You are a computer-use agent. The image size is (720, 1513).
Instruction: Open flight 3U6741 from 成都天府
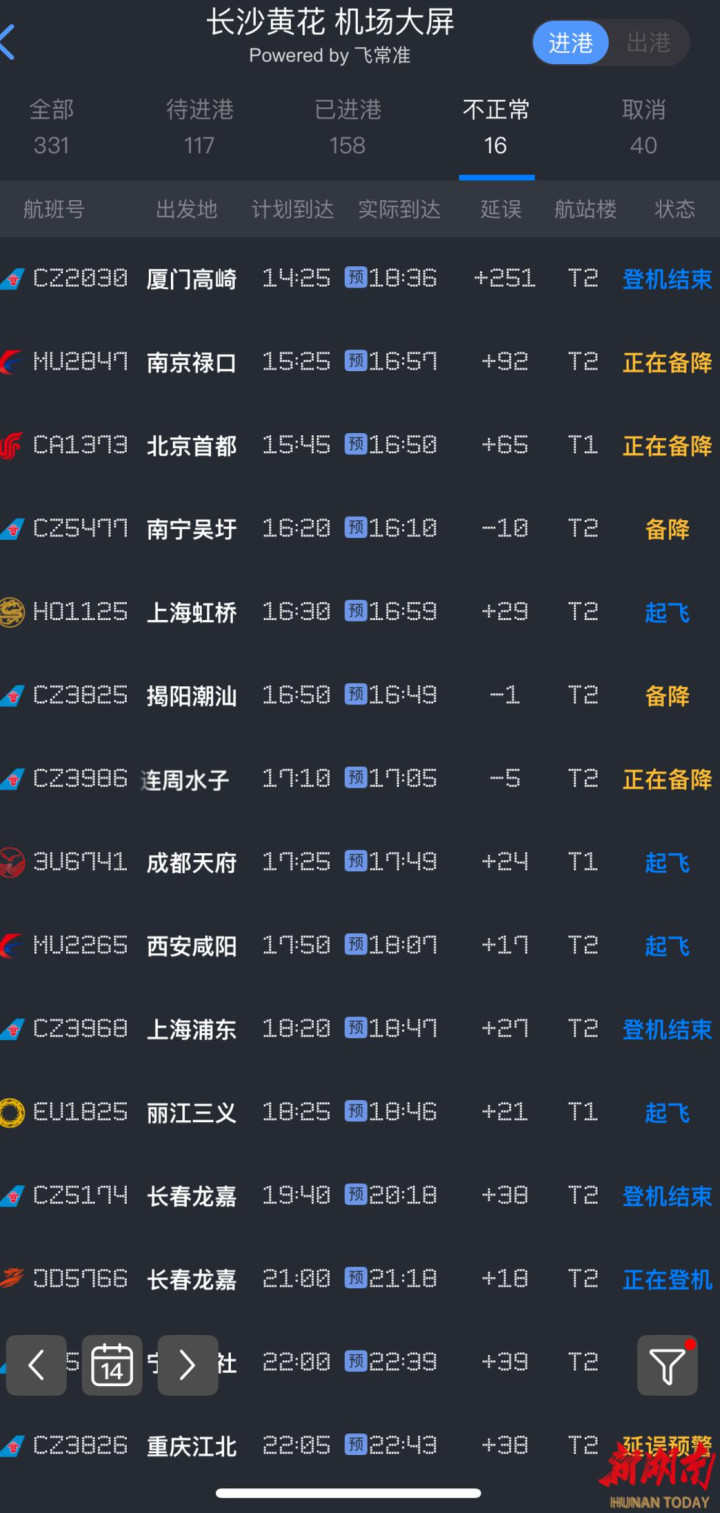tap(360, 862)
